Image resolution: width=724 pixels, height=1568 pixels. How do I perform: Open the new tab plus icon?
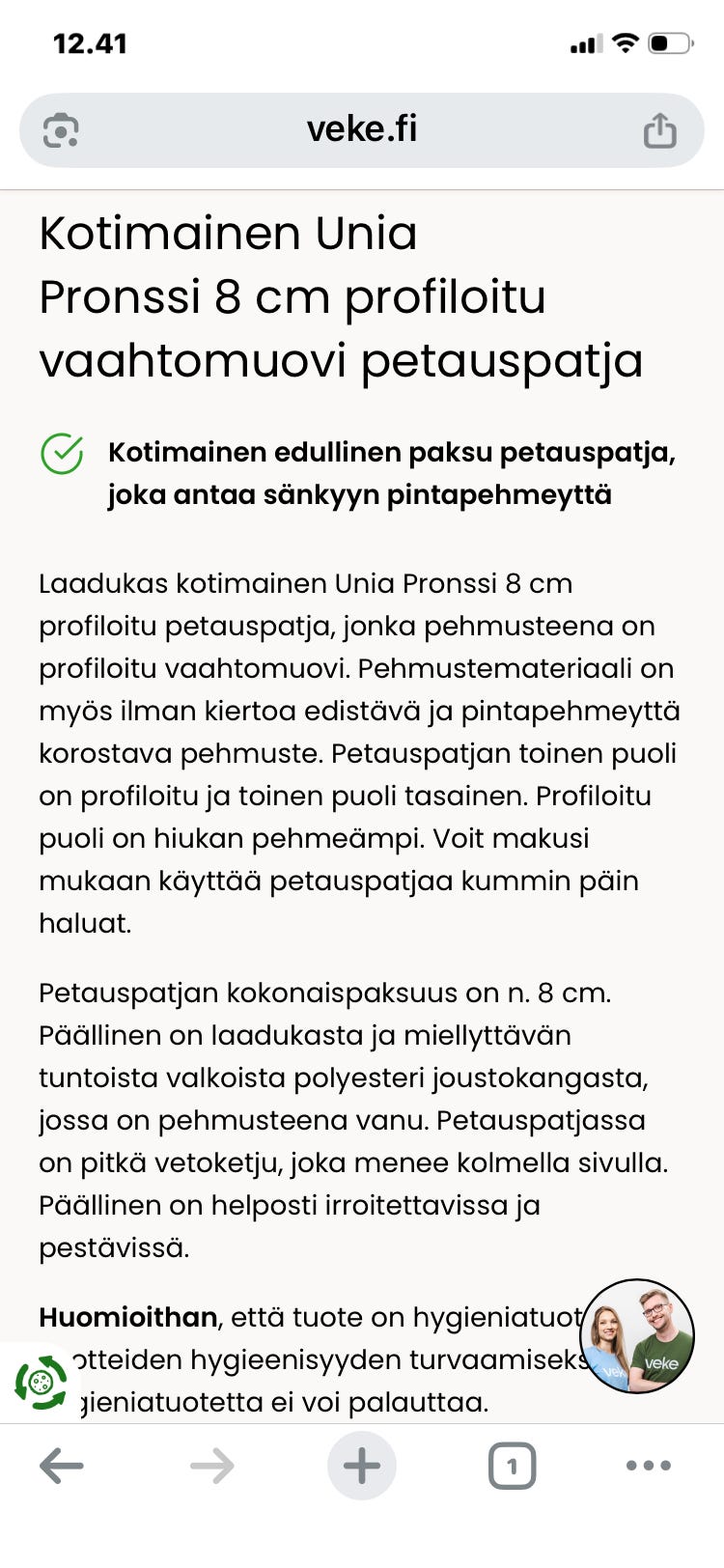[361, 1464]
